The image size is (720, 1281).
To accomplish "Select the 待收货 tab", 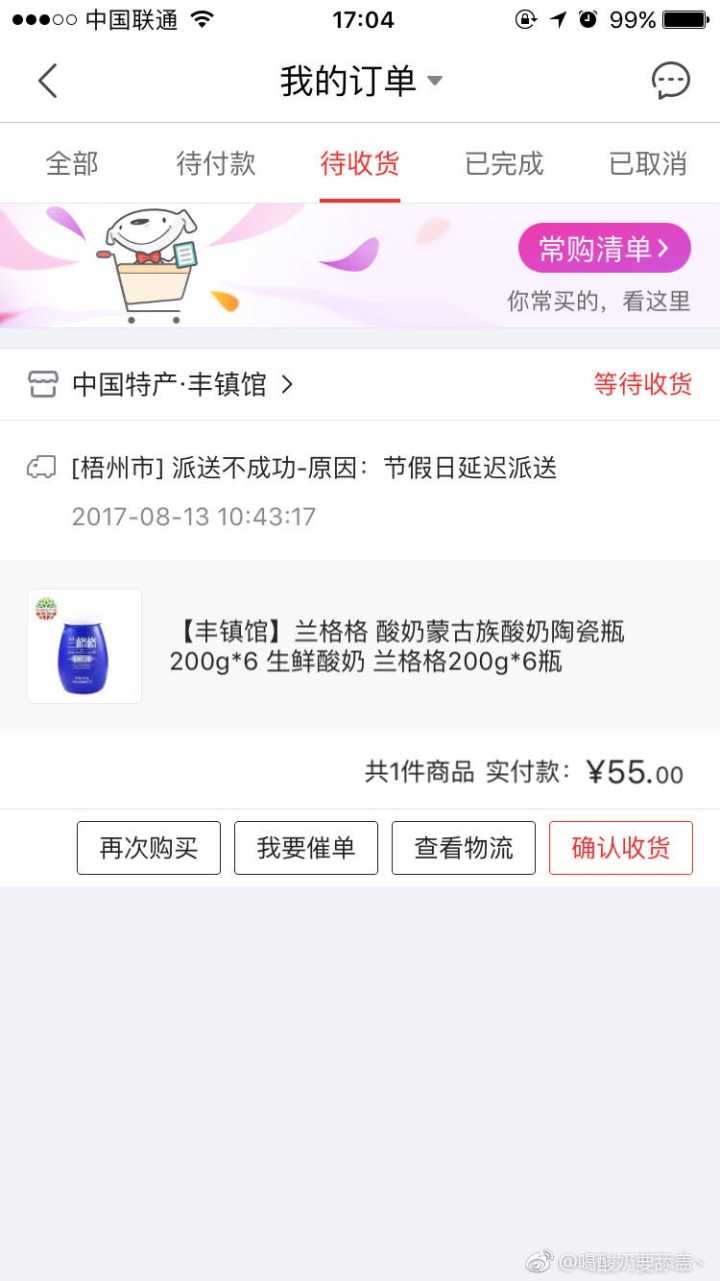I will click(360, 163).
